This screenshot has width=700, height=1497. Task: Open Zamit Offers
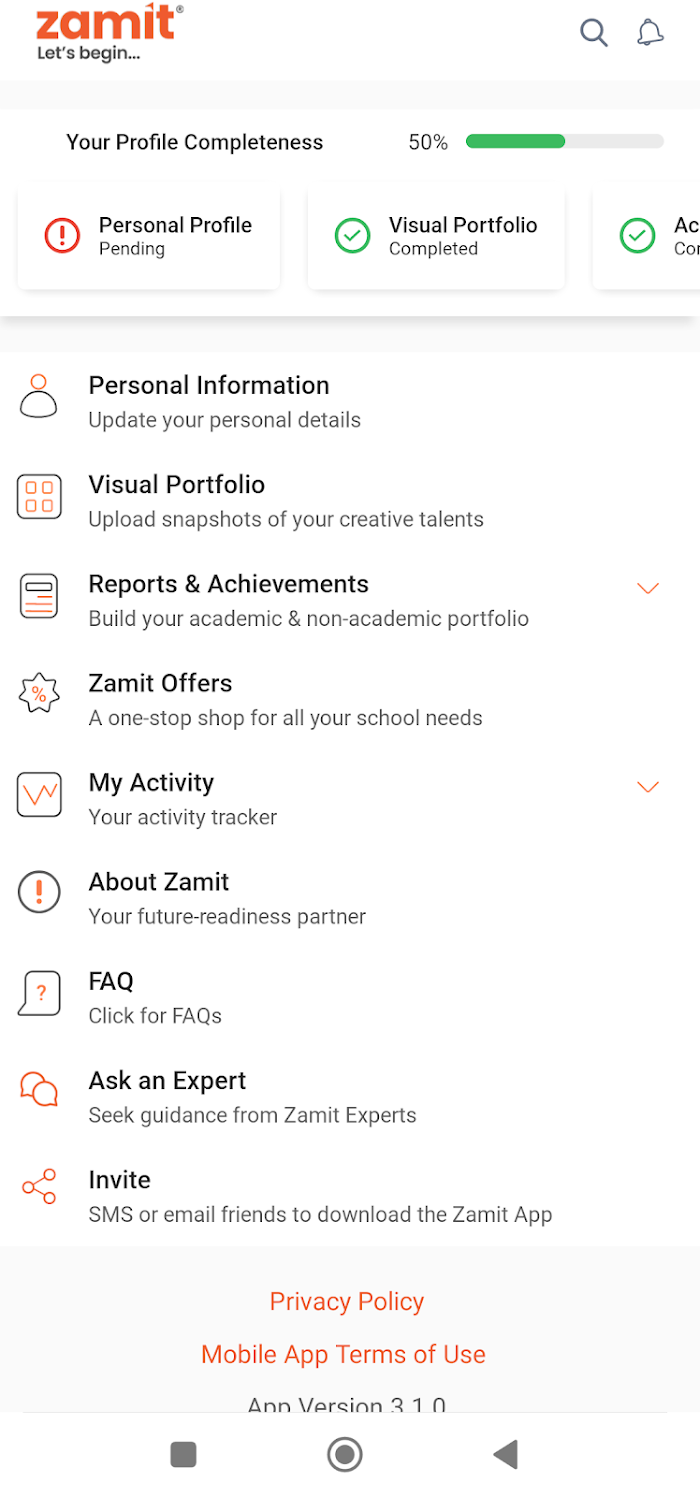(x=350, y=699)
